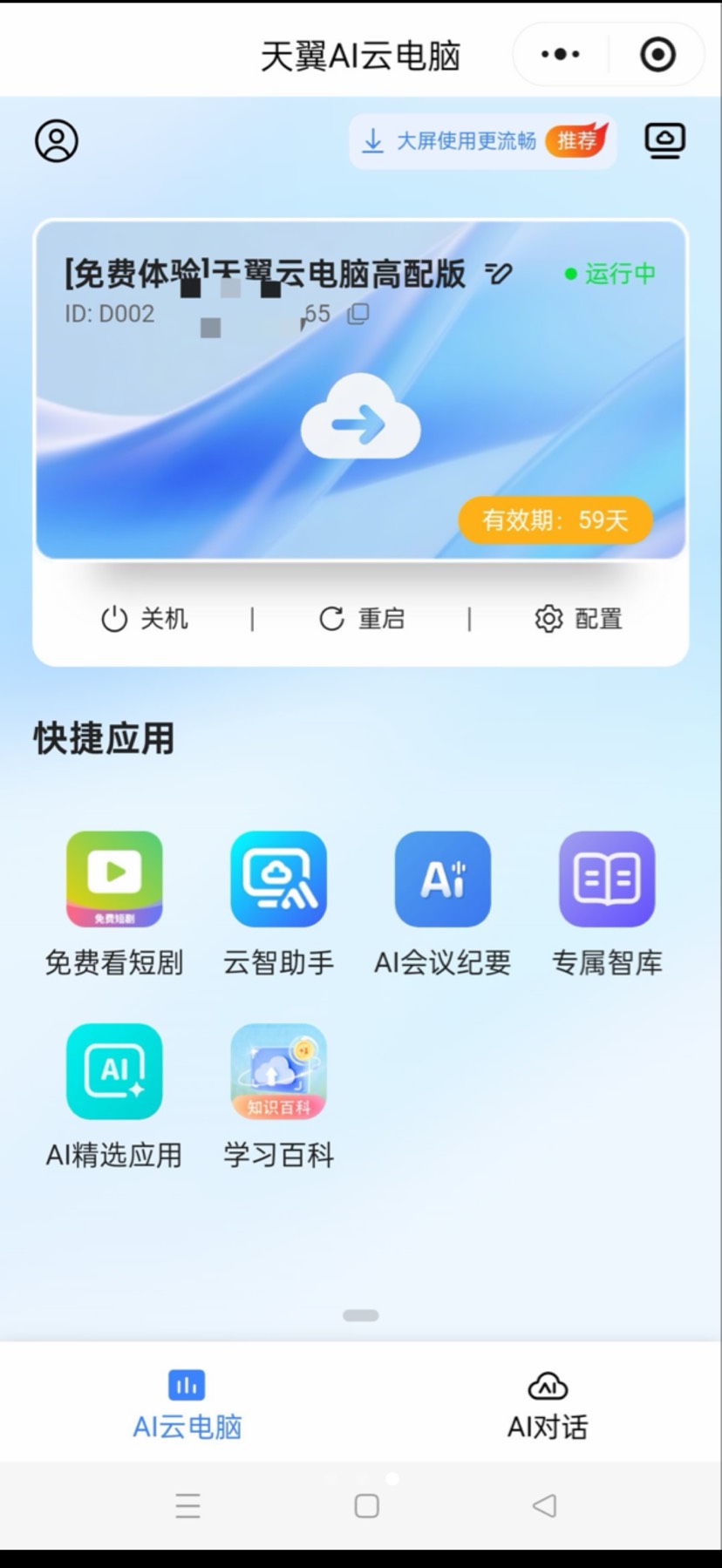The height and width of the screenshot is (1568, 722).
Task: Open 学习百科
Action: pos(278,1071)
